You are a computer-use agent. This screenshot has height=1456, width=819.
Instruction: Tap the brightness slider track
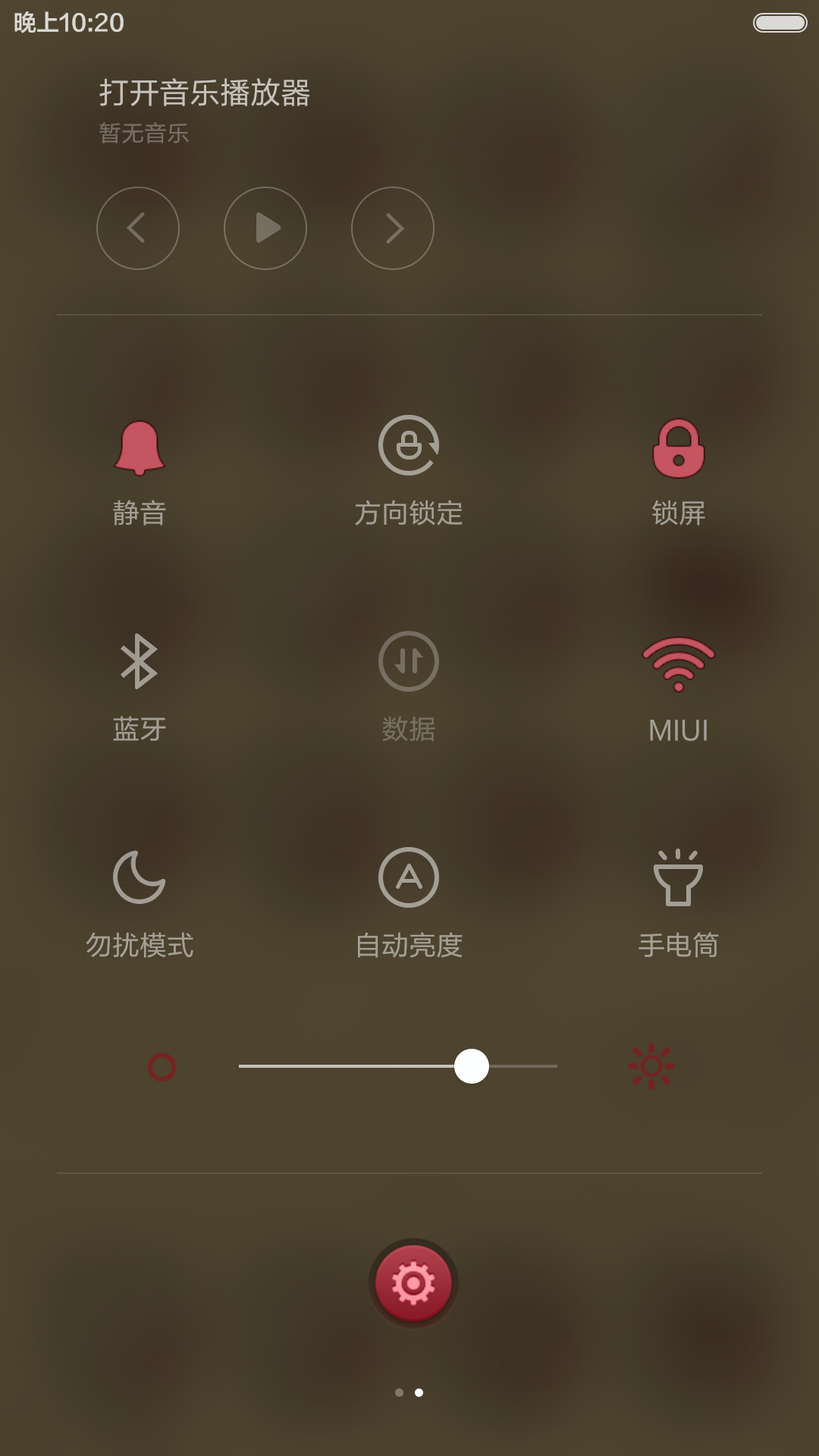coord(398,1066)
